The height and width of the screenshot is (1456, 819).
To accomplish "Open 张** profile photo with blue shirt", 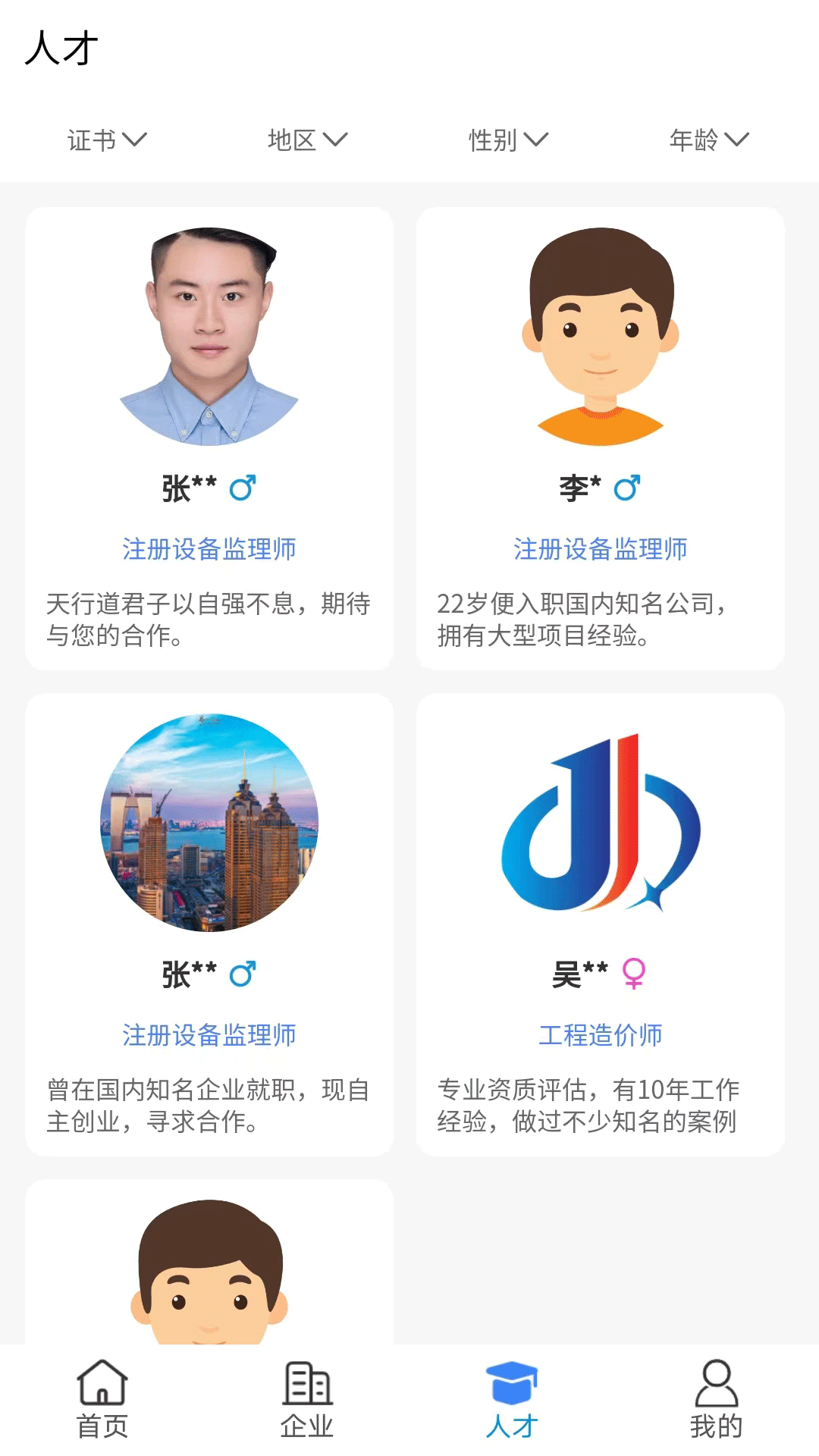I will 210,340.
